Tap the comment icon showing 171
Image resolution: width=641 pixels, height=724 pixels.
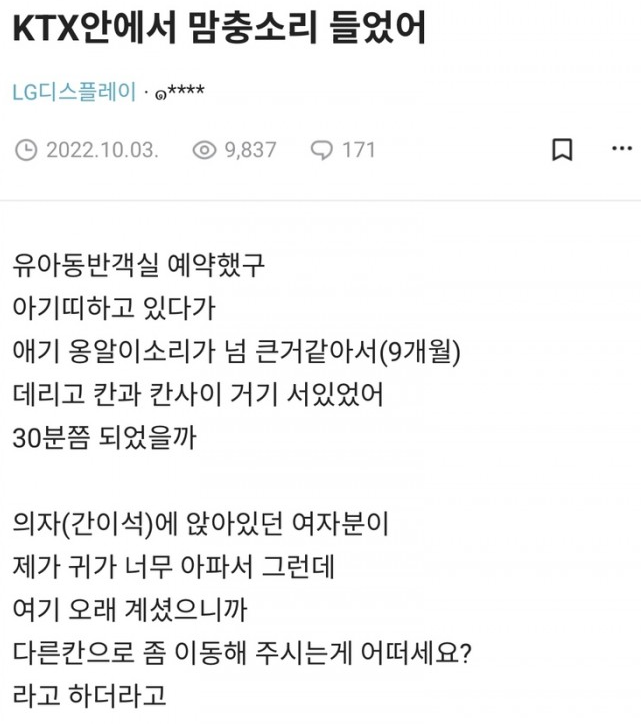point(322,150)
